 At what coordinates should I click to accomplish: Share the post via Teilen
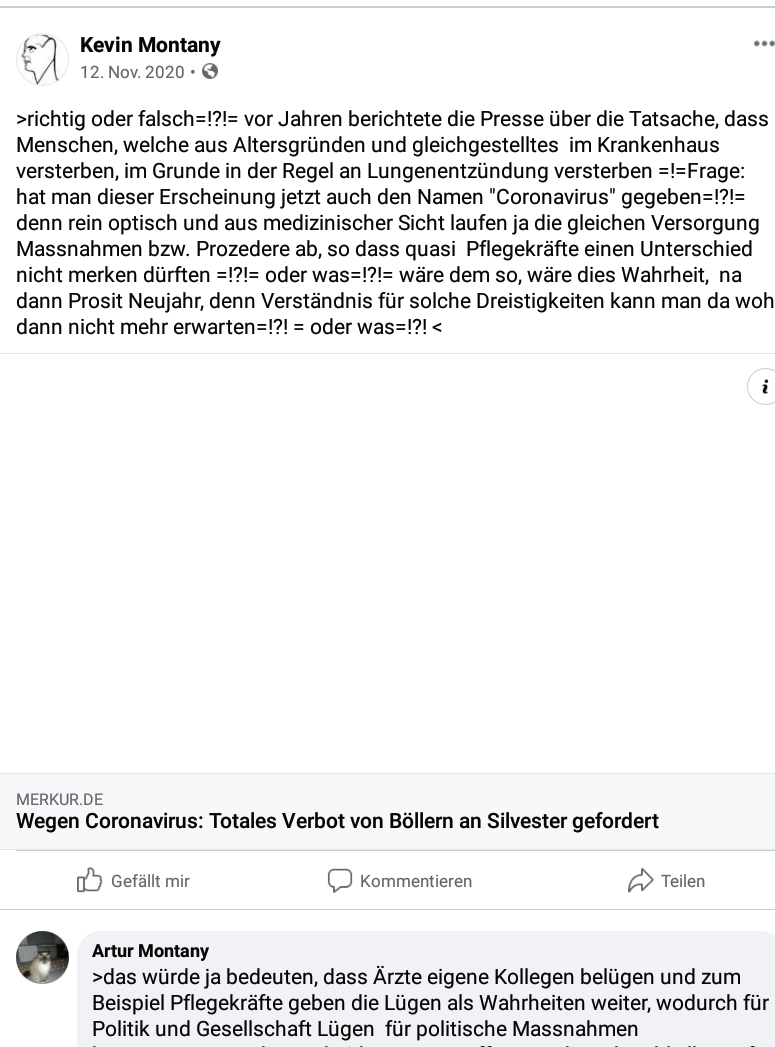(x=666, y=881)
